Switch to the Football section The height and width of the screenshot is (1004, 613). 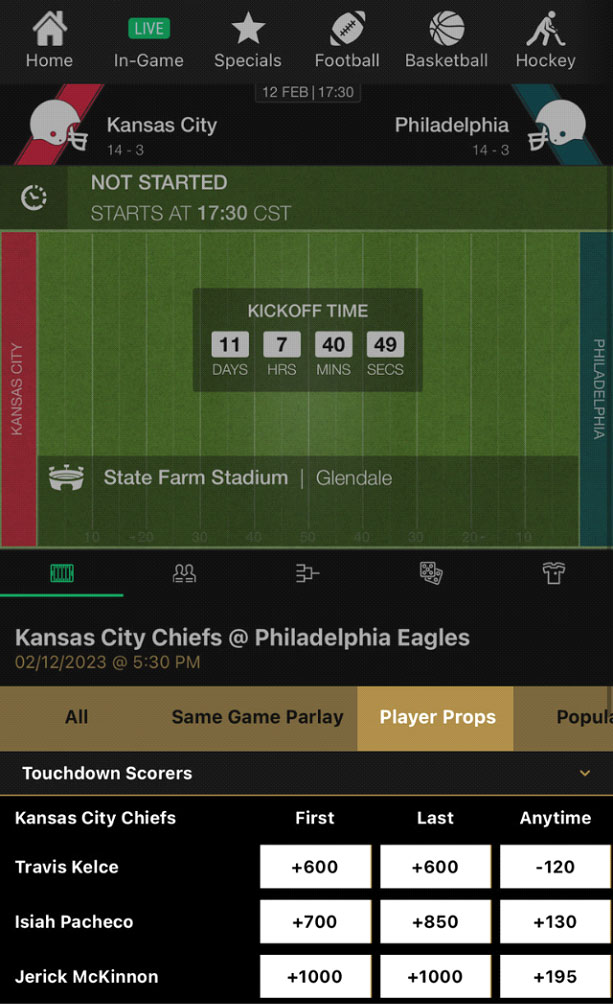347,40
